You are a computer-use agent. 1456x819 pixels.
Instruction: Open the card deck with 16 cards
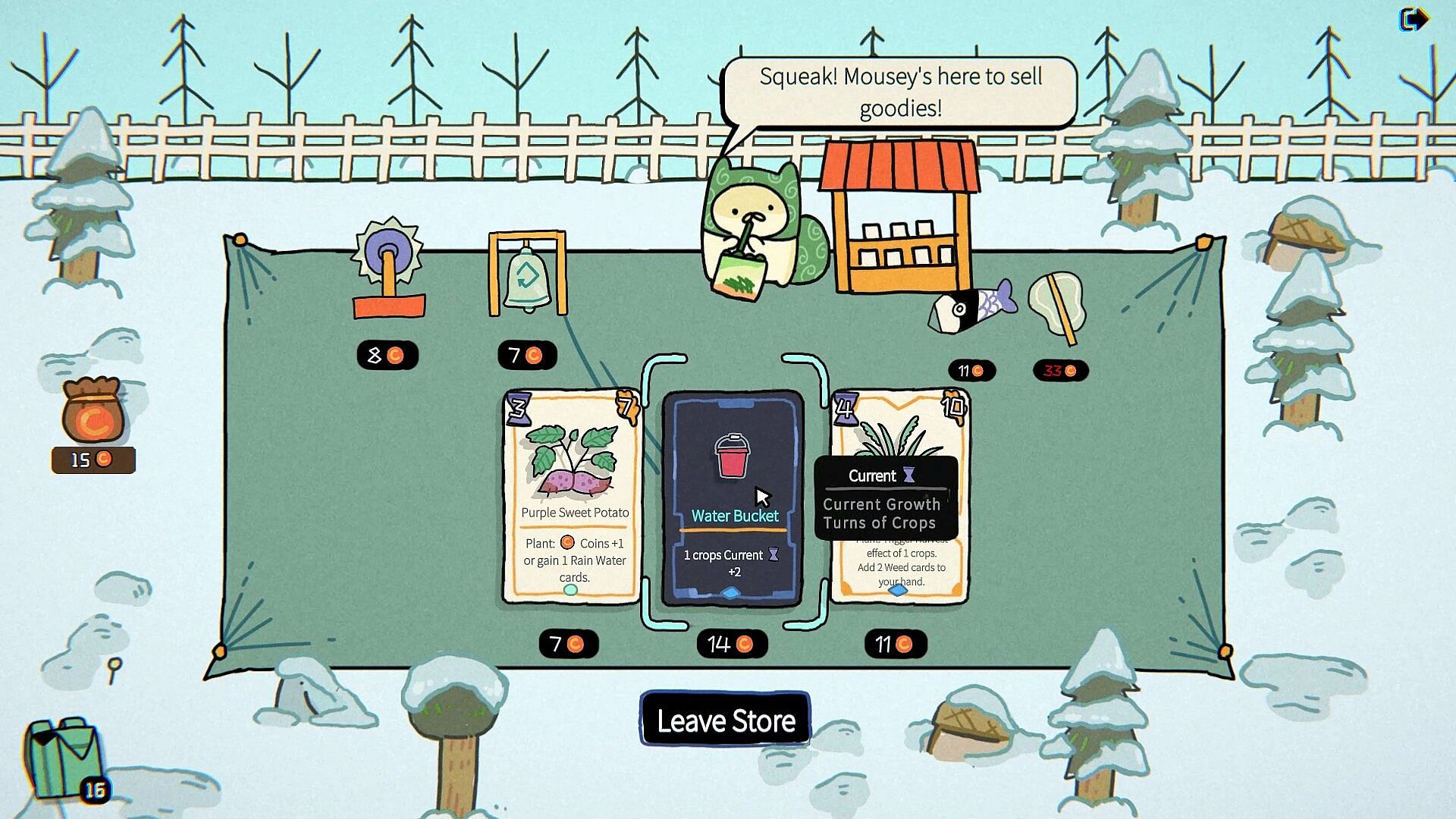coord(65,760)
